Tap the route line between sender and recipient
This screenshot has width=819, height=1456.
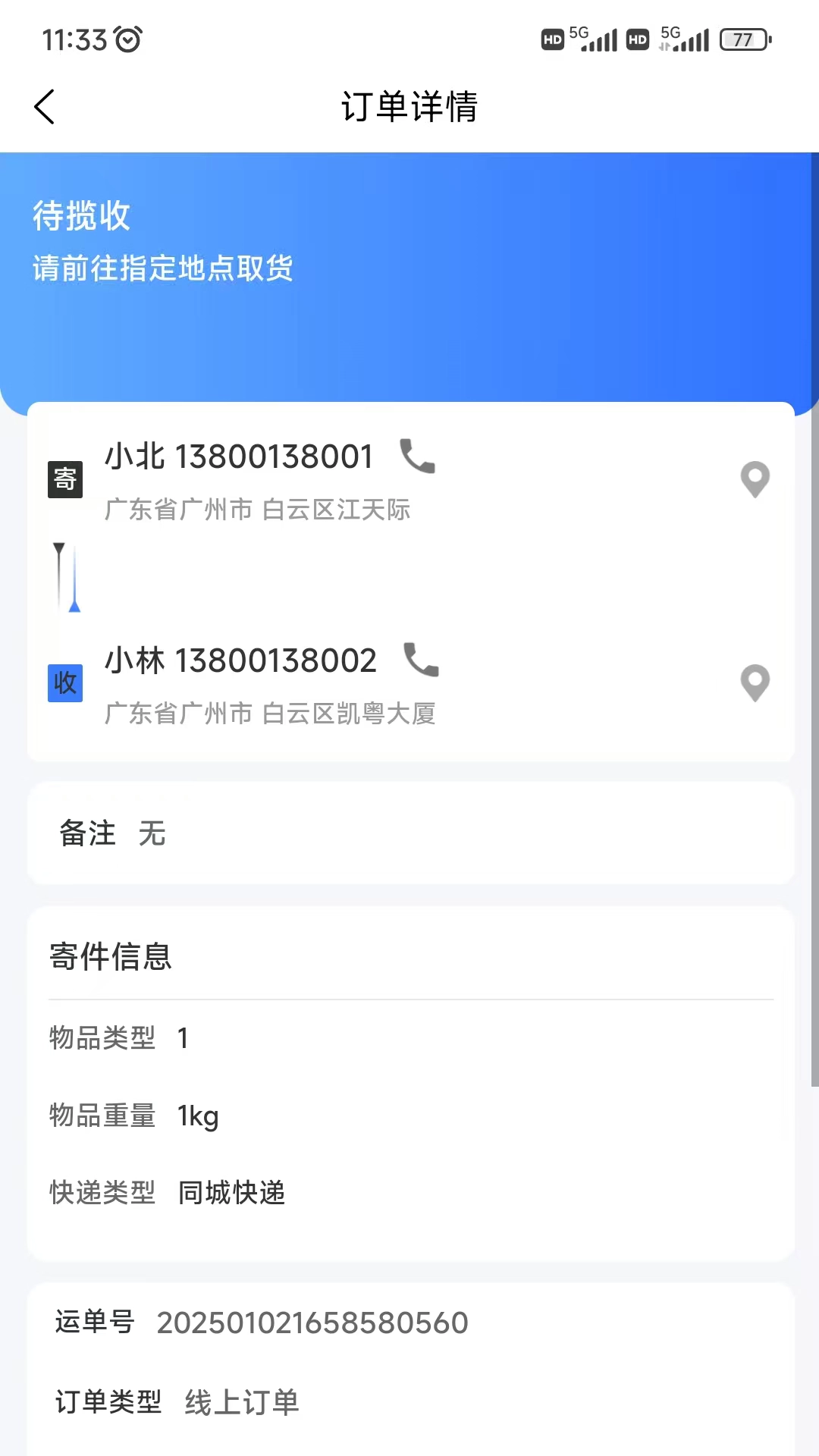click(67, 576)
